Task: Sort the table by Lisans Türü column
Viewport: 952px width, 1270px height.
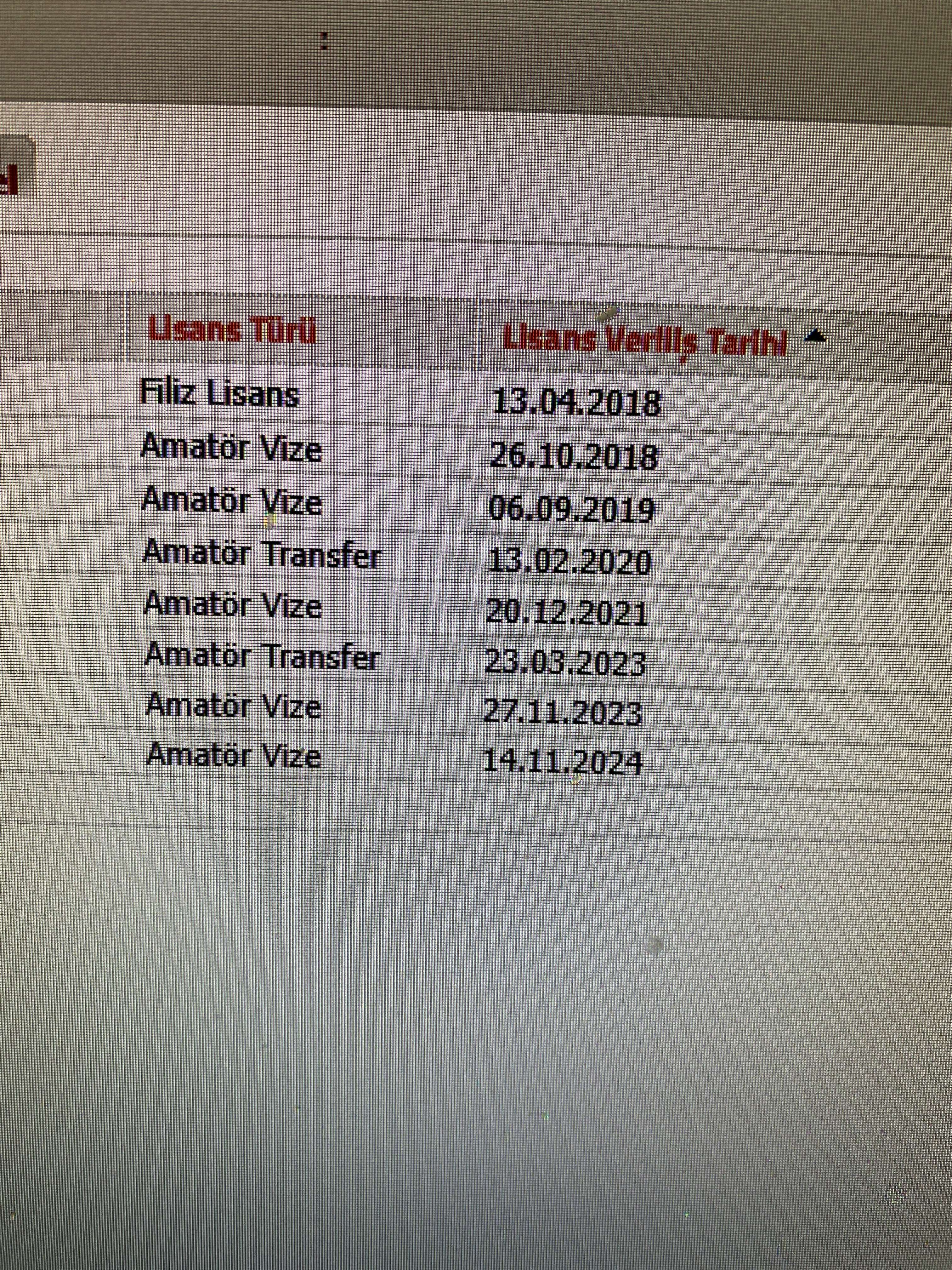Action: pyautogui.click(x=232, y=331)
